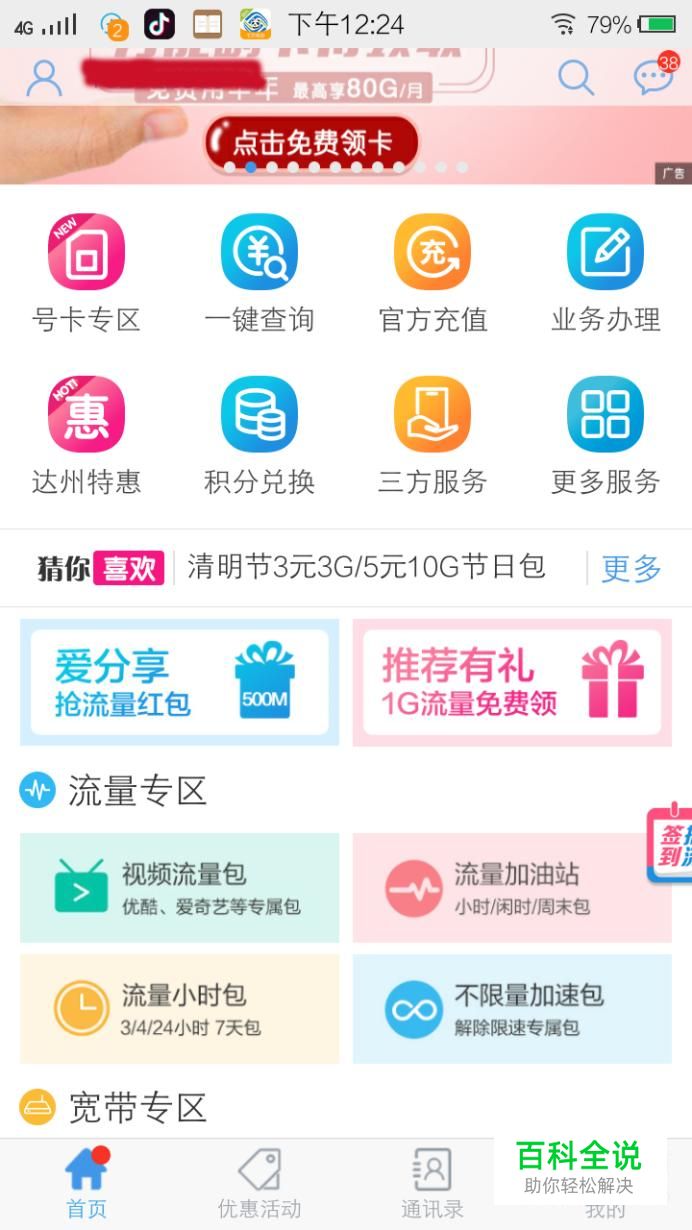
Task: Open the 推荐有礼 1G流量免费领 banner
Action: click(x=512, y=682)
